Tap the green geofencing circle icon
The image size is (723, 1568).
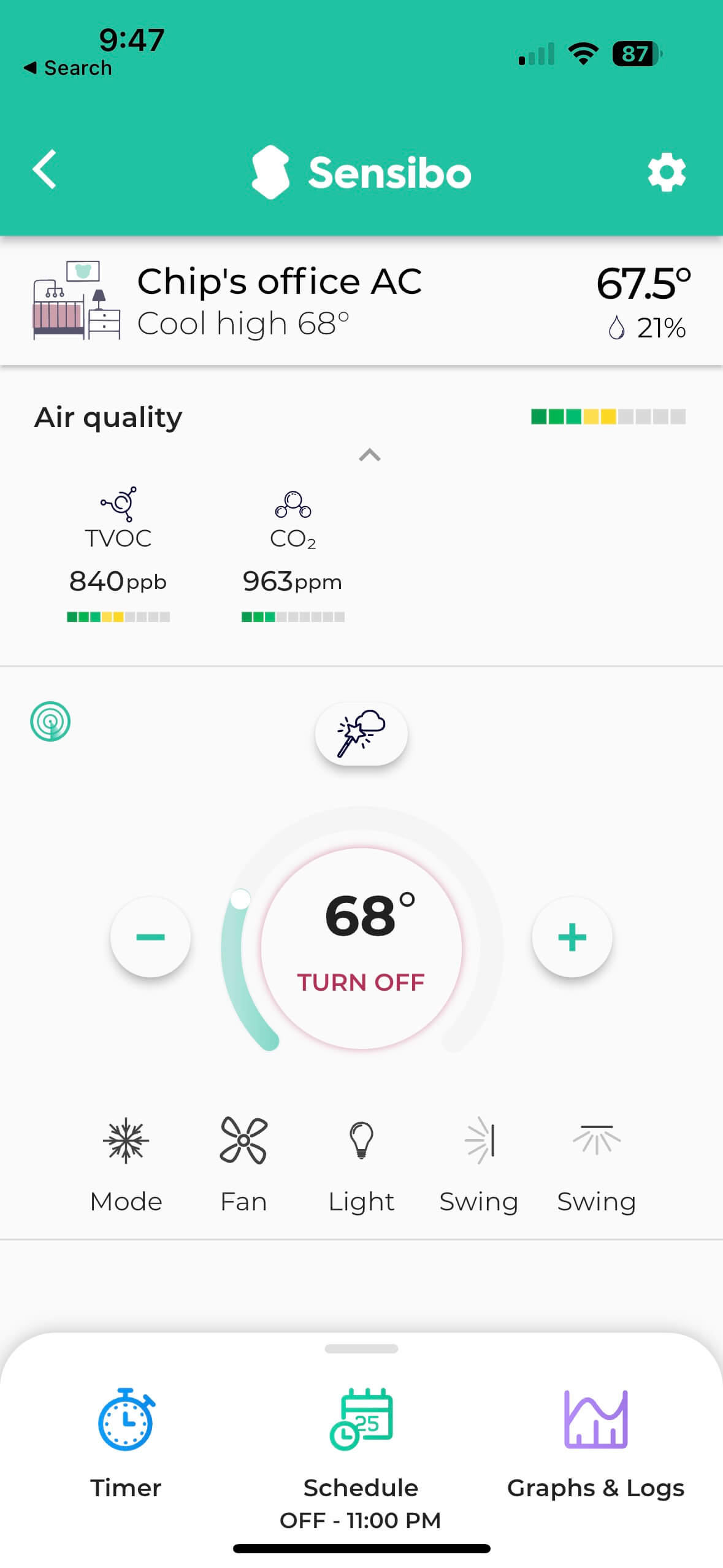tap(50, 722)
